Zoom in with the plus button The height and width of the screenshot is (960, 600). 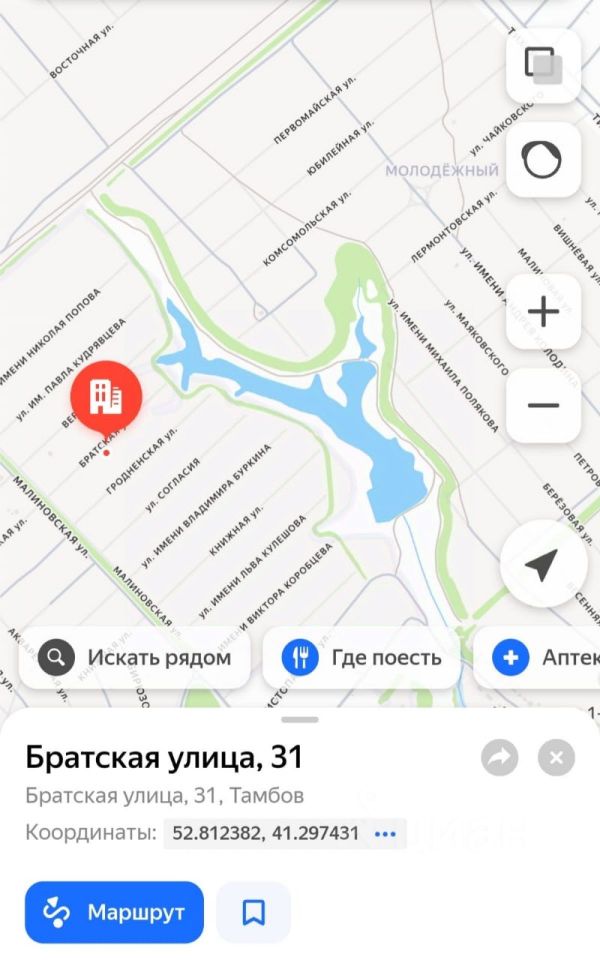tap(543, 312)
